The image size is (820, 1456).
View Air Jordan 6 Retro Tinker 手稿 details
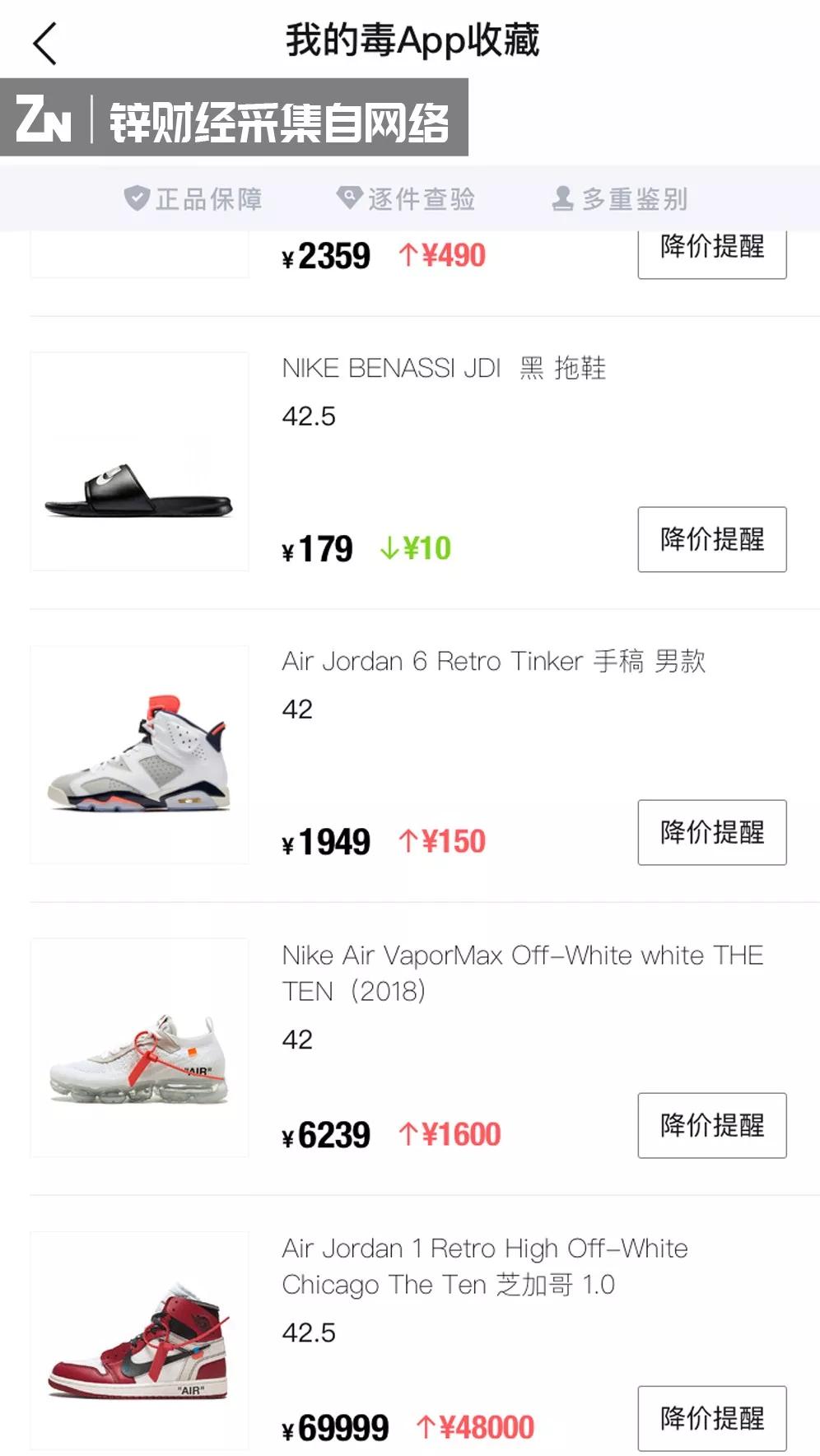[493, 661]
